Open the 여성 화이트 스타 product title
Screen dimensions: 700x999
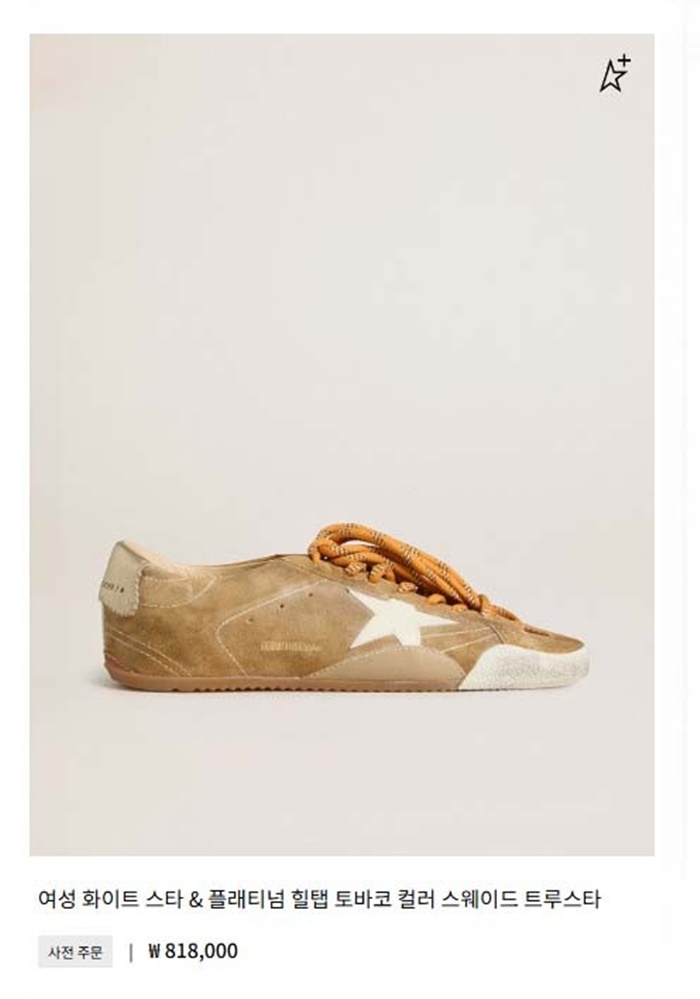tap(319, 899)
